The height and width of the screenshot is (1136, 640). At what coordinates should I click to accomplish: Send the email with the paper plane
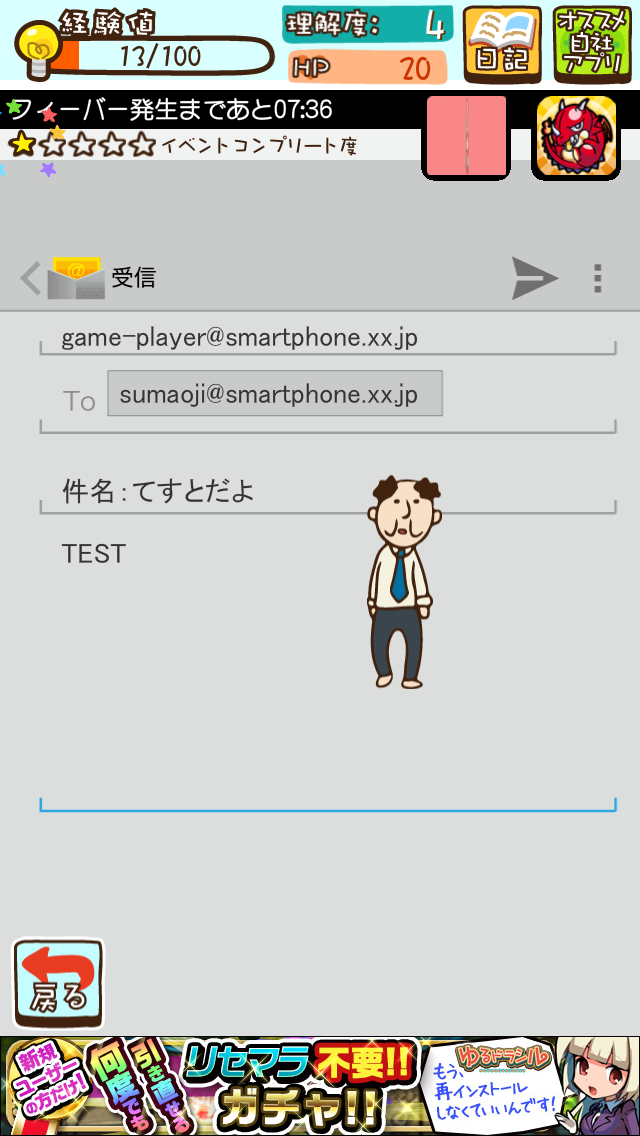click(534, 278)
